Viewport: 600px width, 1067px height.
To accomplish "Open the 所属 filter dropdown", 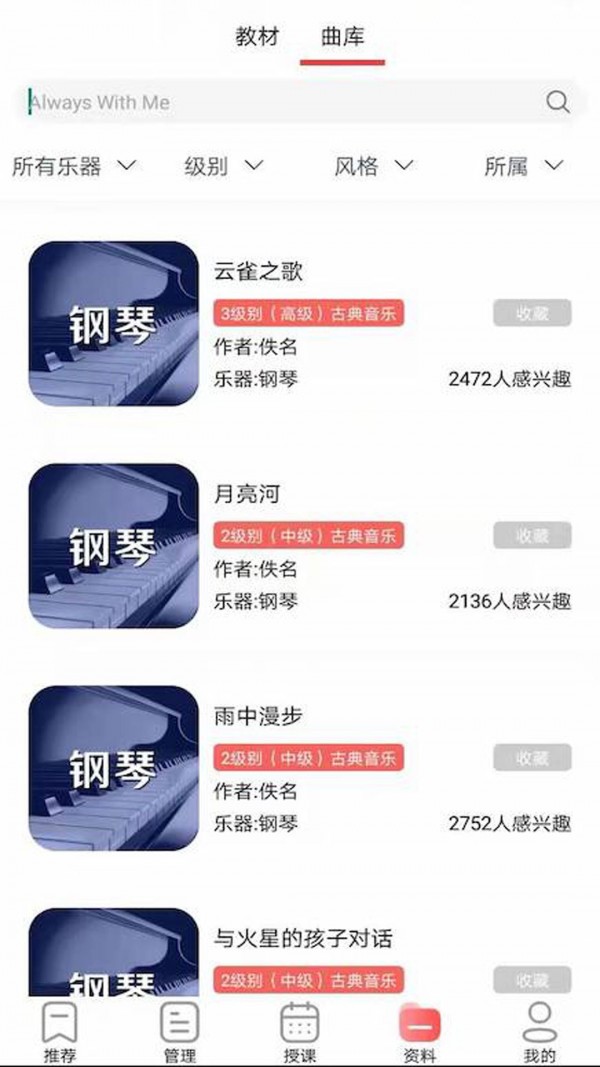I will pos(523,166).
